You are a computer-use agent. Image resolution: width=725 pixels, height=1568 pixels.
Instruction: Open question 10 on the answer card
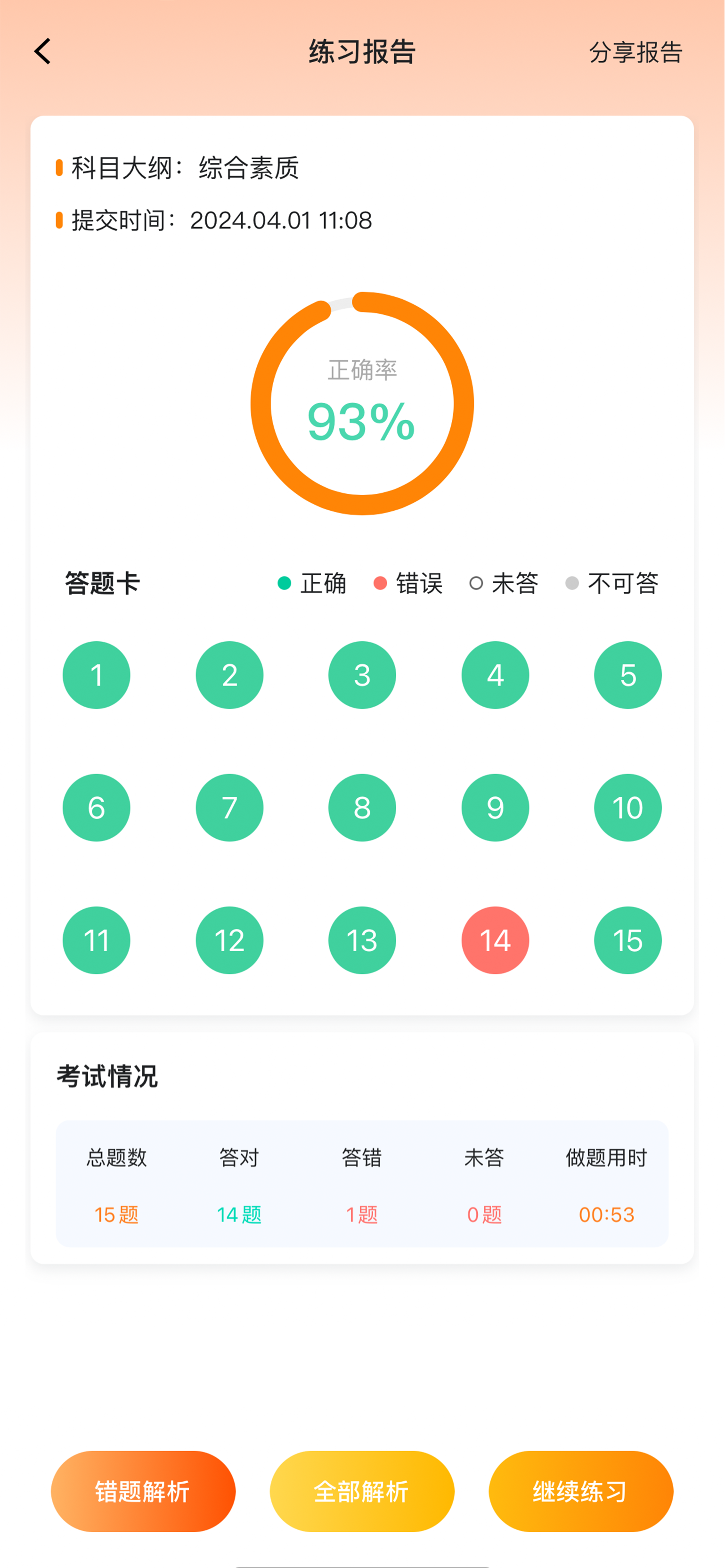[627, 808]
